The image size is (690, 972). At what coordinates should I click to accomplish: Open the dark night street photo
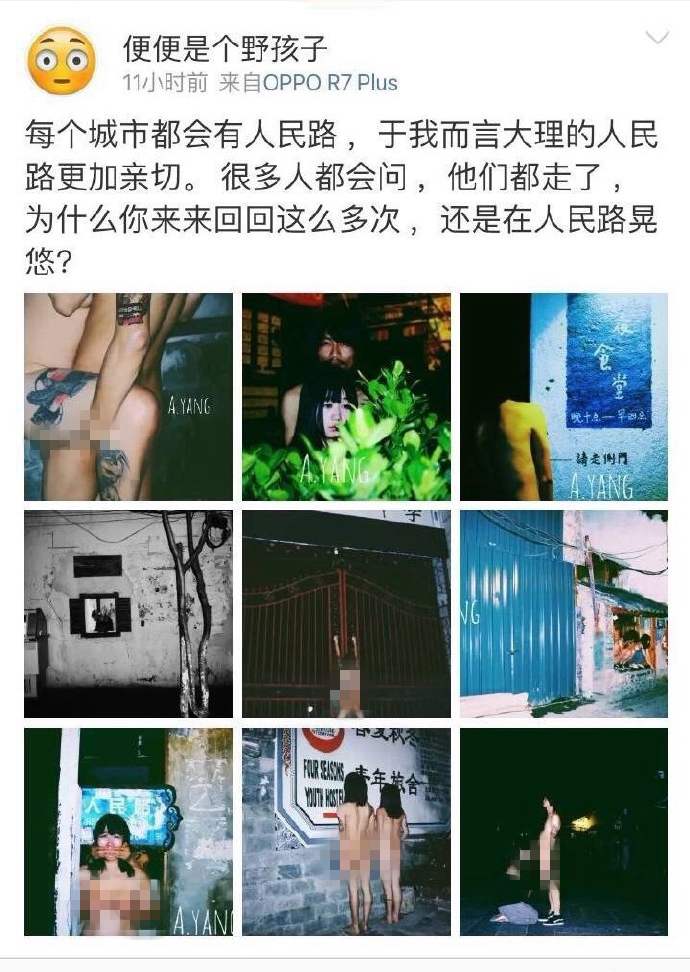[x=563, y=831]
